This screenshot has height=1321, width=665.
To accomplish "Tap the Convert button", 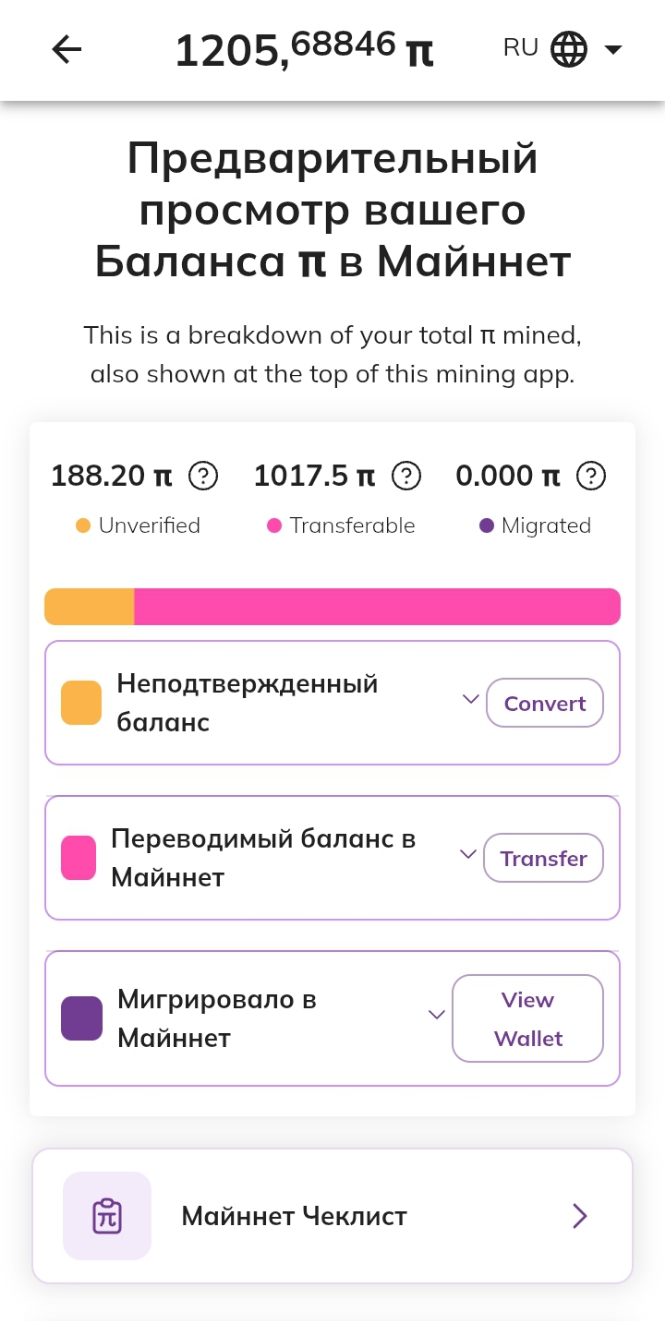I will coord(545,703).
